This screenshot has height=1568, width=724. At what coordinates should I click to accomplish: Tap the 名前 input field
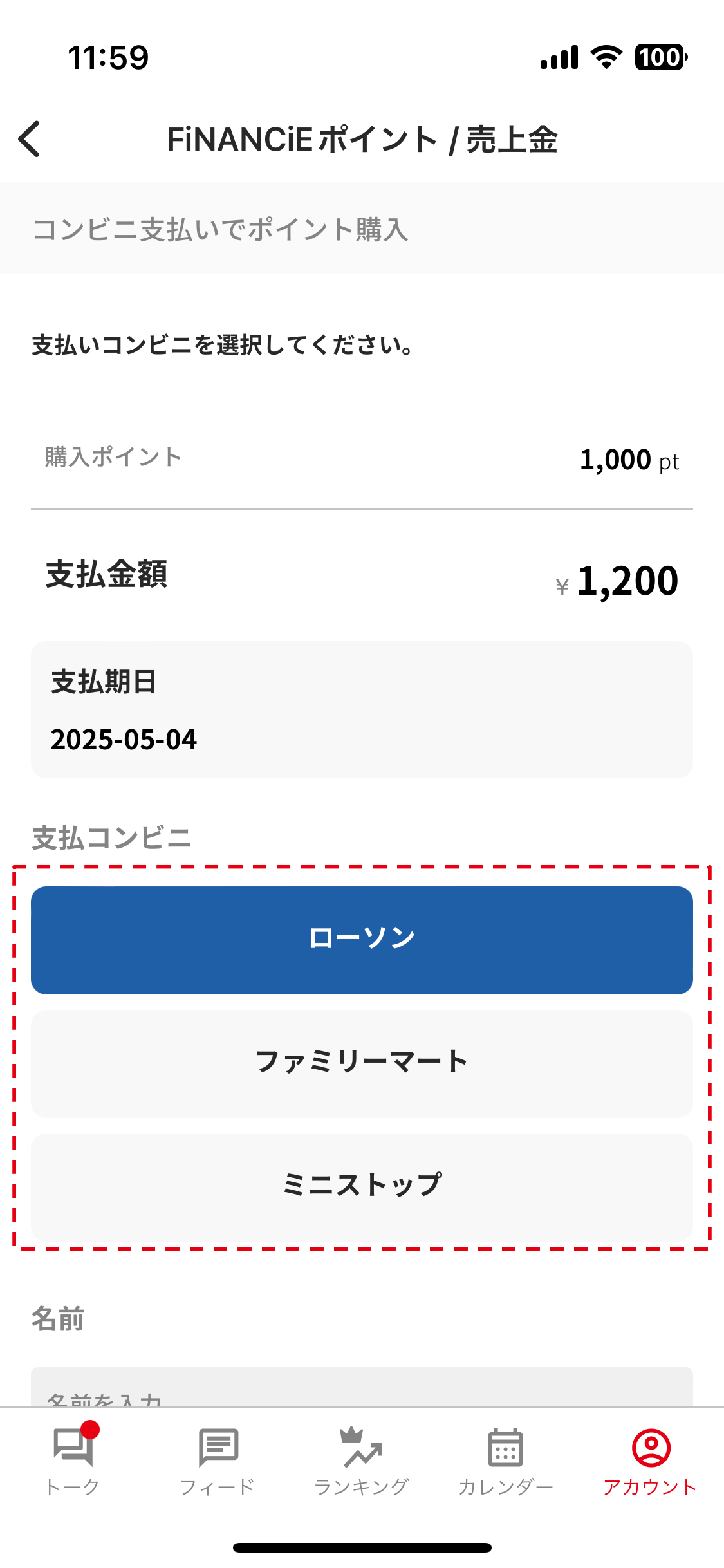362,1386
